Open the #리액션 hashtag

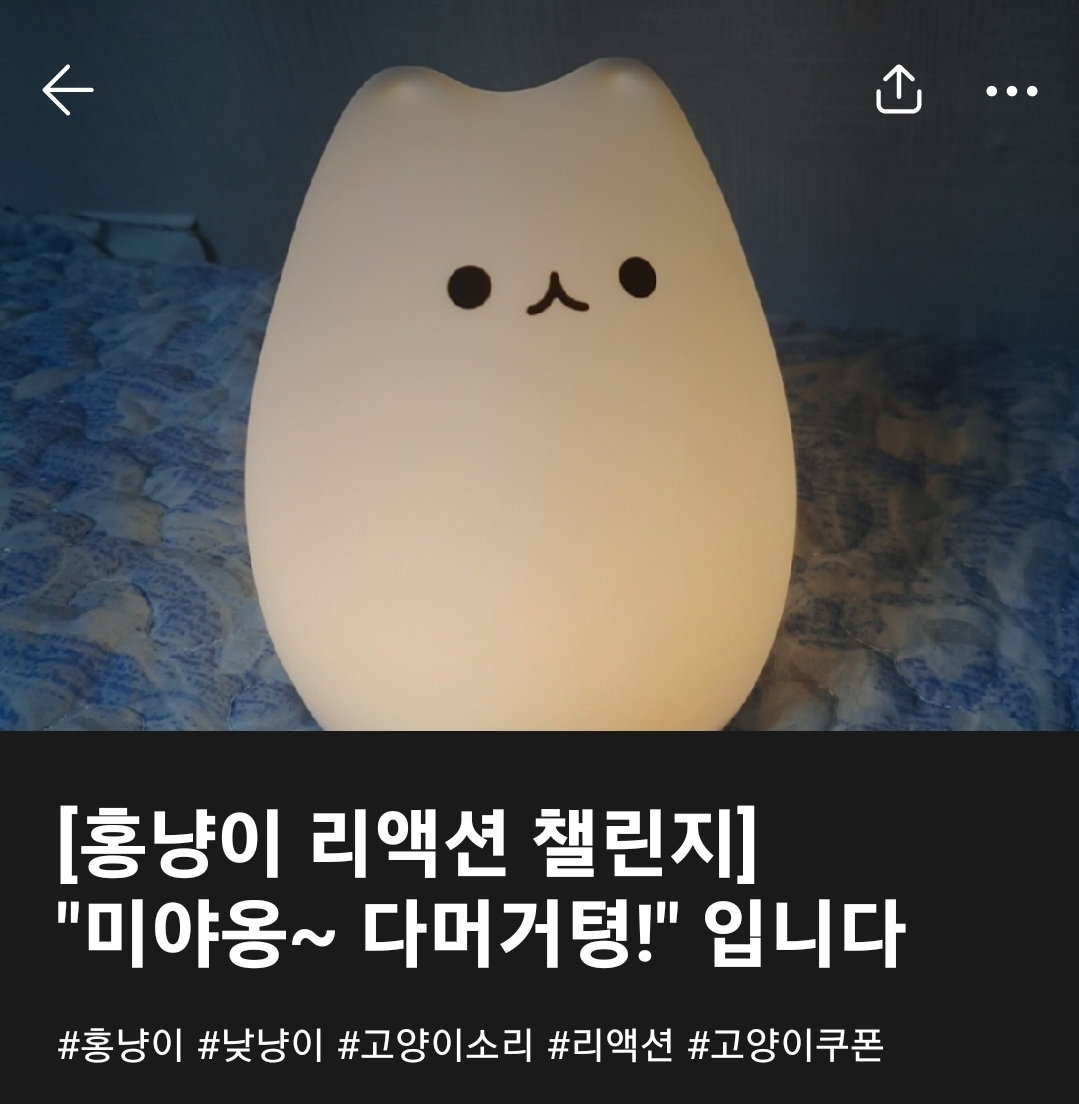click(610, 1047)
